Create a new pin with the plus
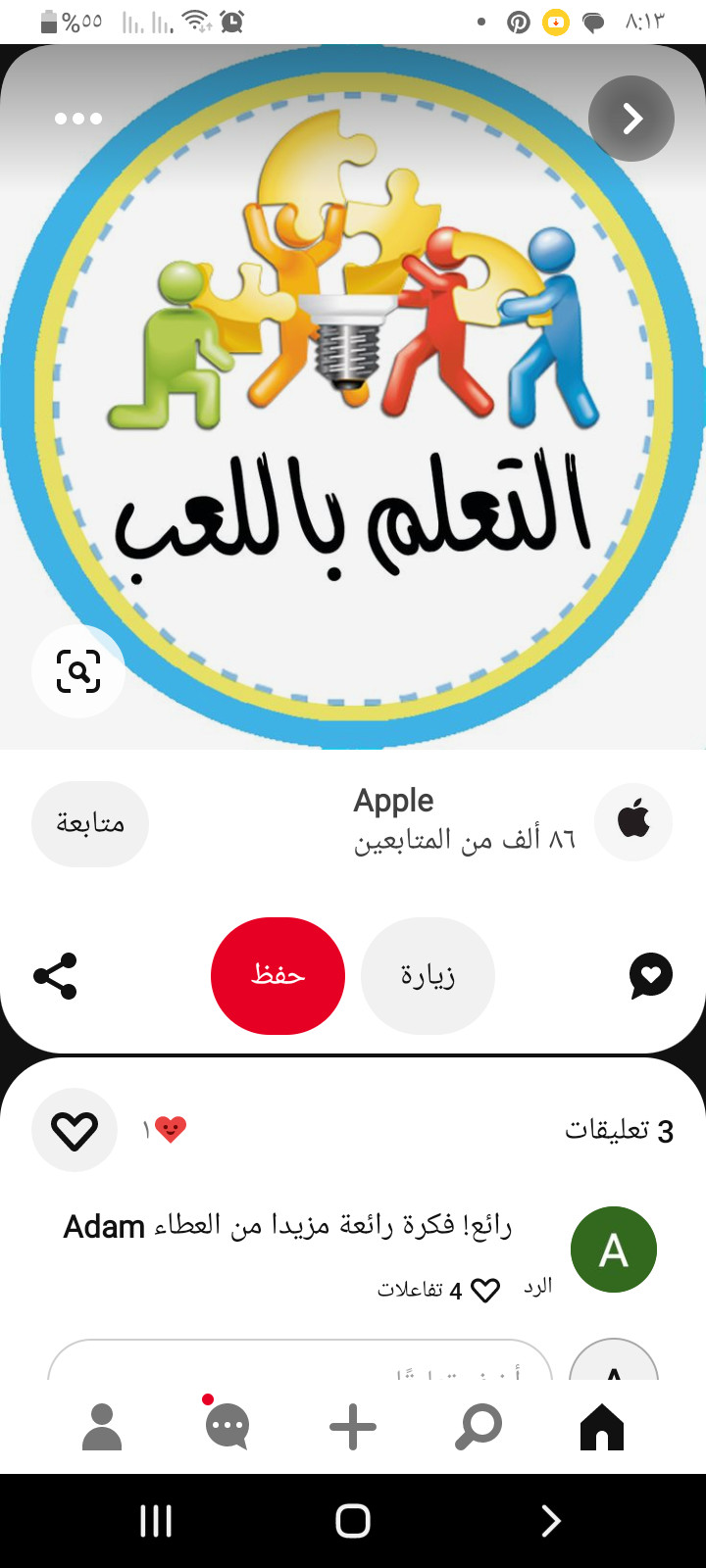 pyautogui.click(x=353, y=1427)
